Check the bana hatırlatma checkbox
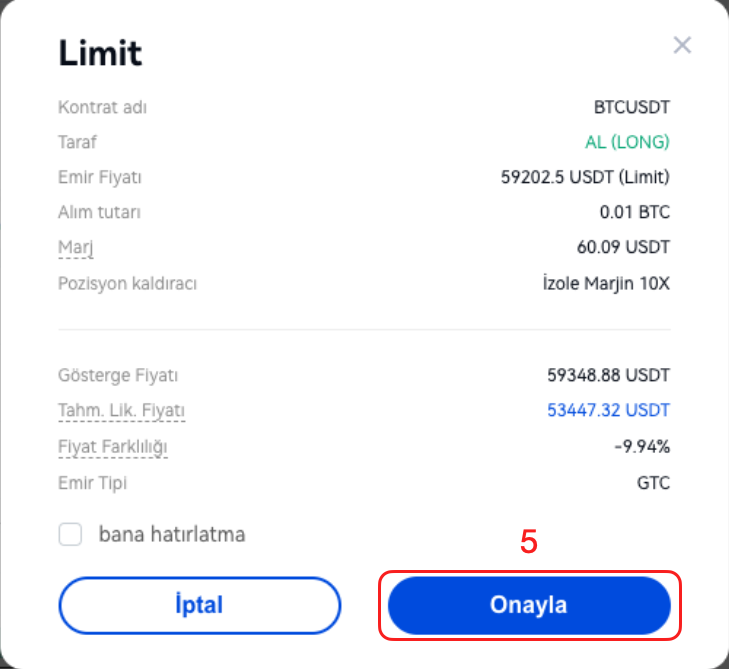 (70, 534)
